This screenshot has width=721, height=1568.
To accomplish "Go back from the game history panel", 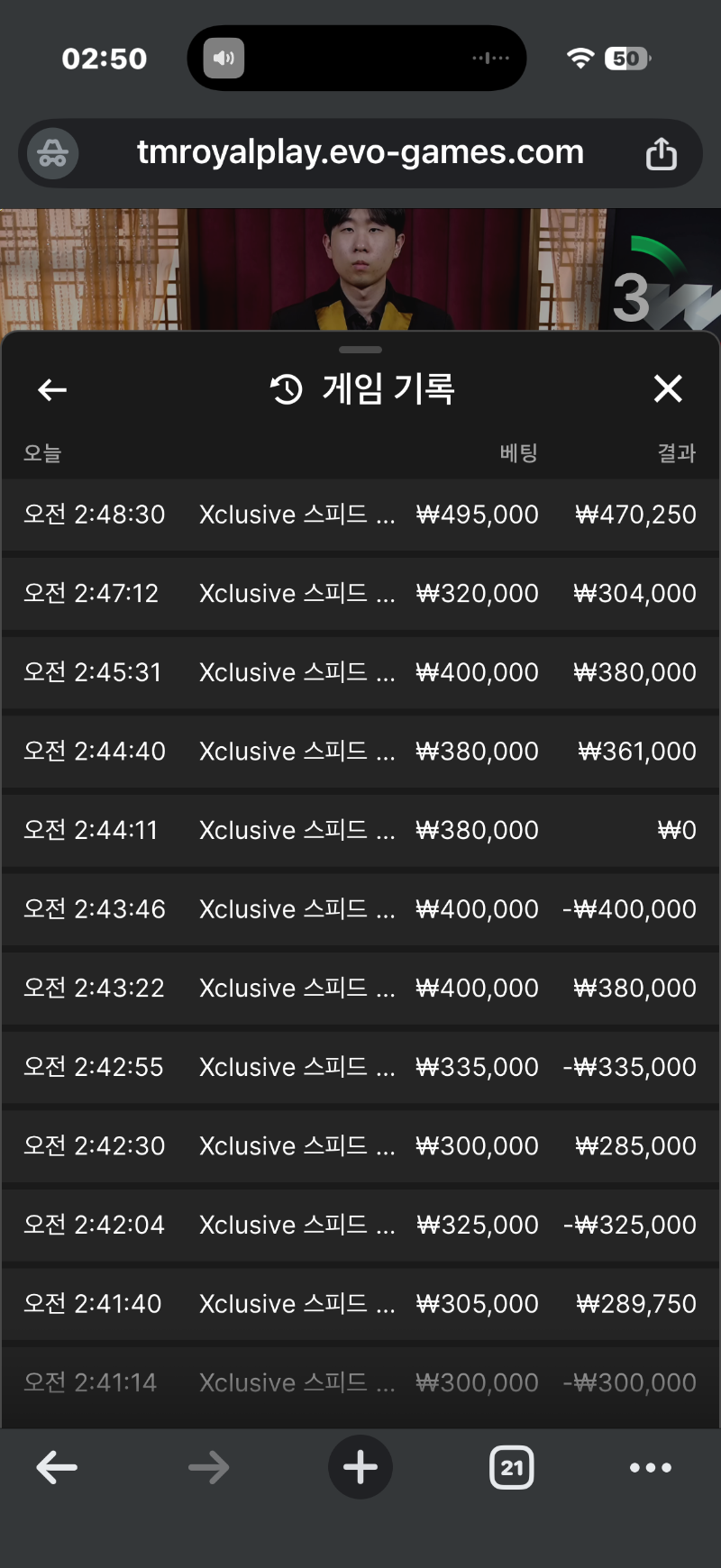I will point(52,389).
